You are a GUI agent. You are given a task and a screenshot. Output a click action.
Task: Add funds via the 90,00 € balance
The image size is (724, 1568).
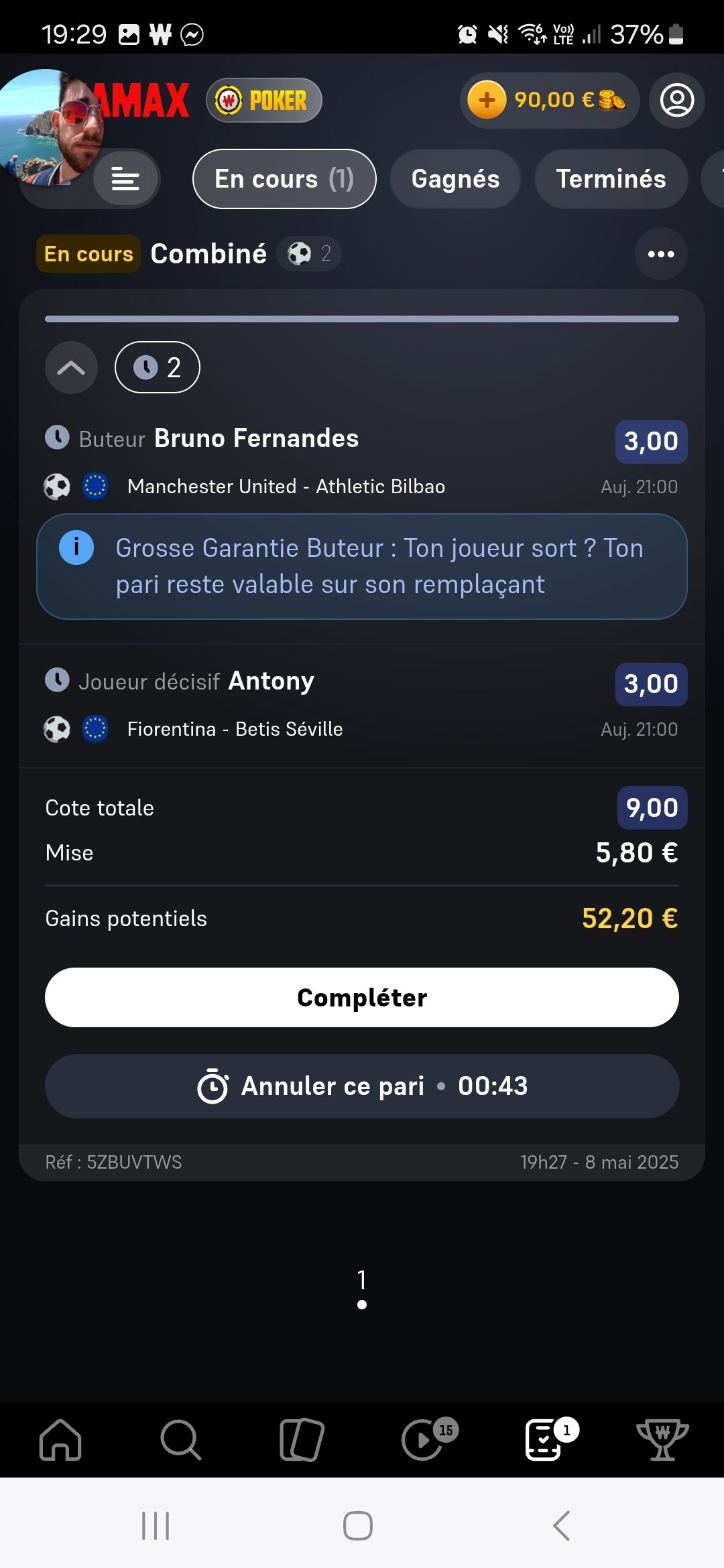(549, 101)
